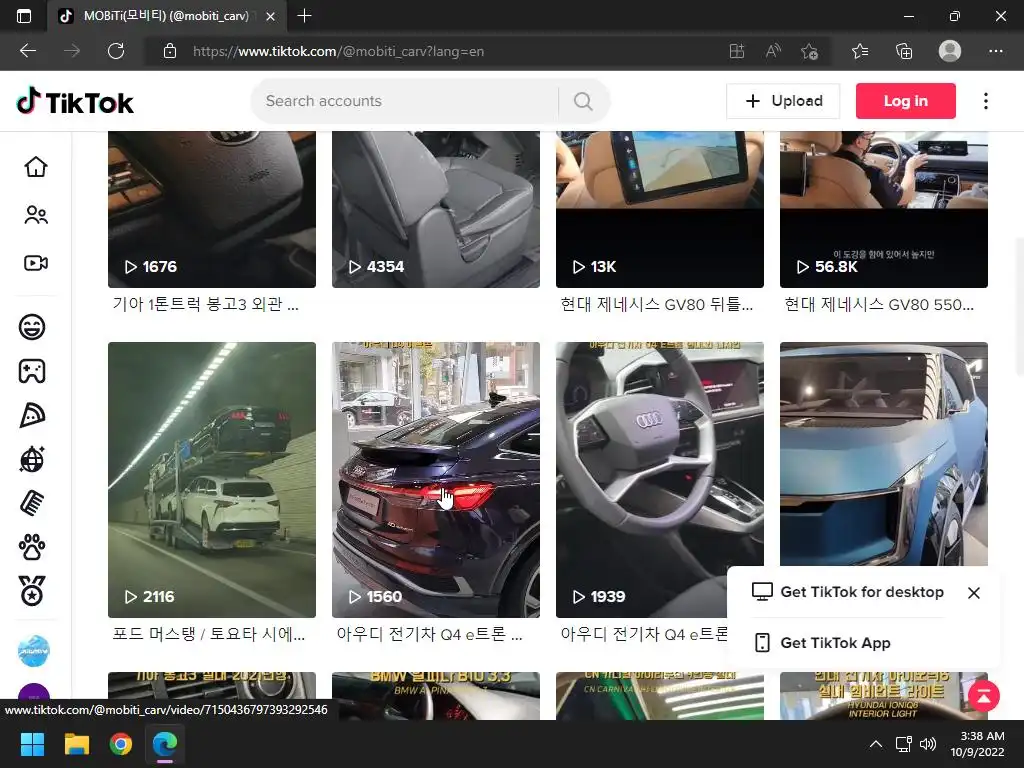This screenshot has width=1024, height=768.
Task: Play the video with 13K views
Action: [x=659, y=210]
